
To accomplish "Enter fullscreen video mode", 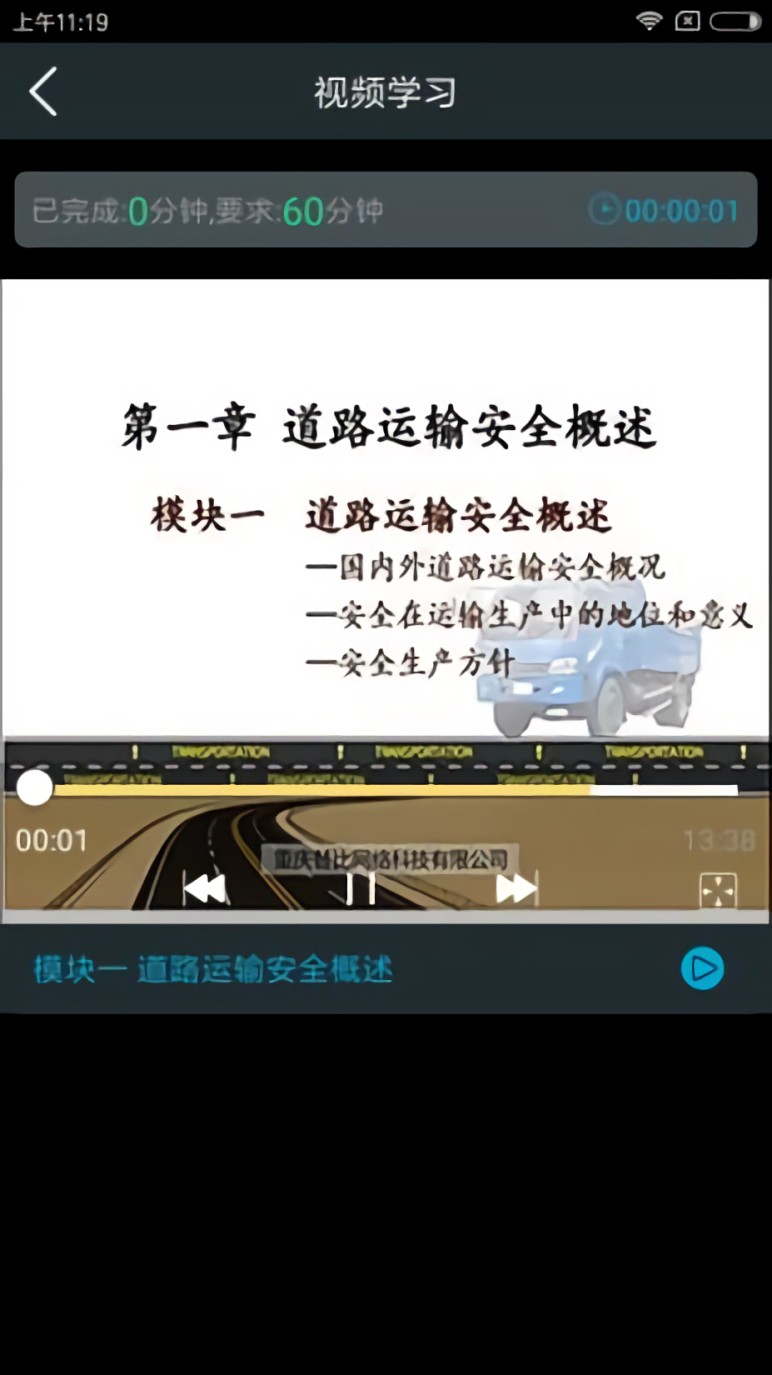I will [718, 890].
